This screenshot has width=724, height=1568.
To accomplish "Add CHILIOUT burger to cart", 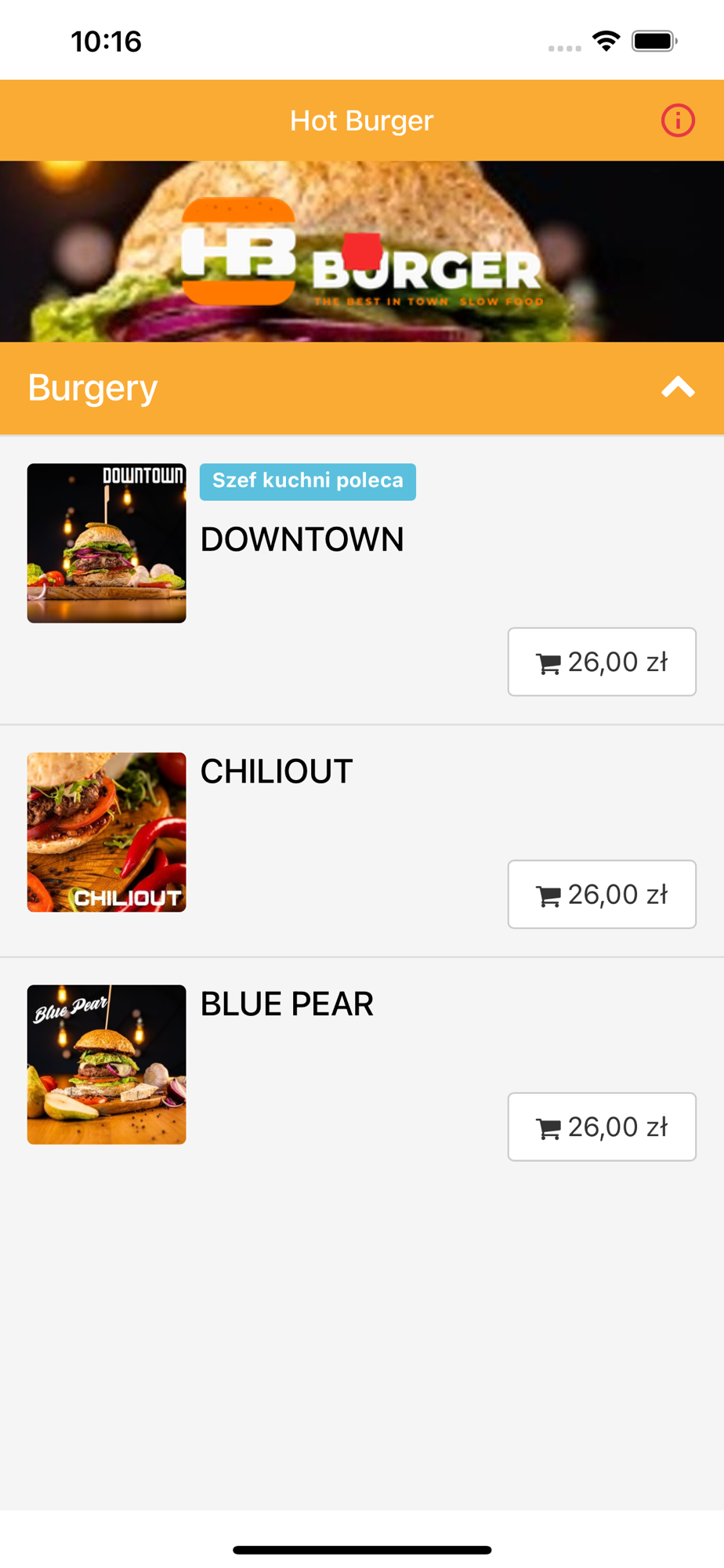I will [602, 894].
